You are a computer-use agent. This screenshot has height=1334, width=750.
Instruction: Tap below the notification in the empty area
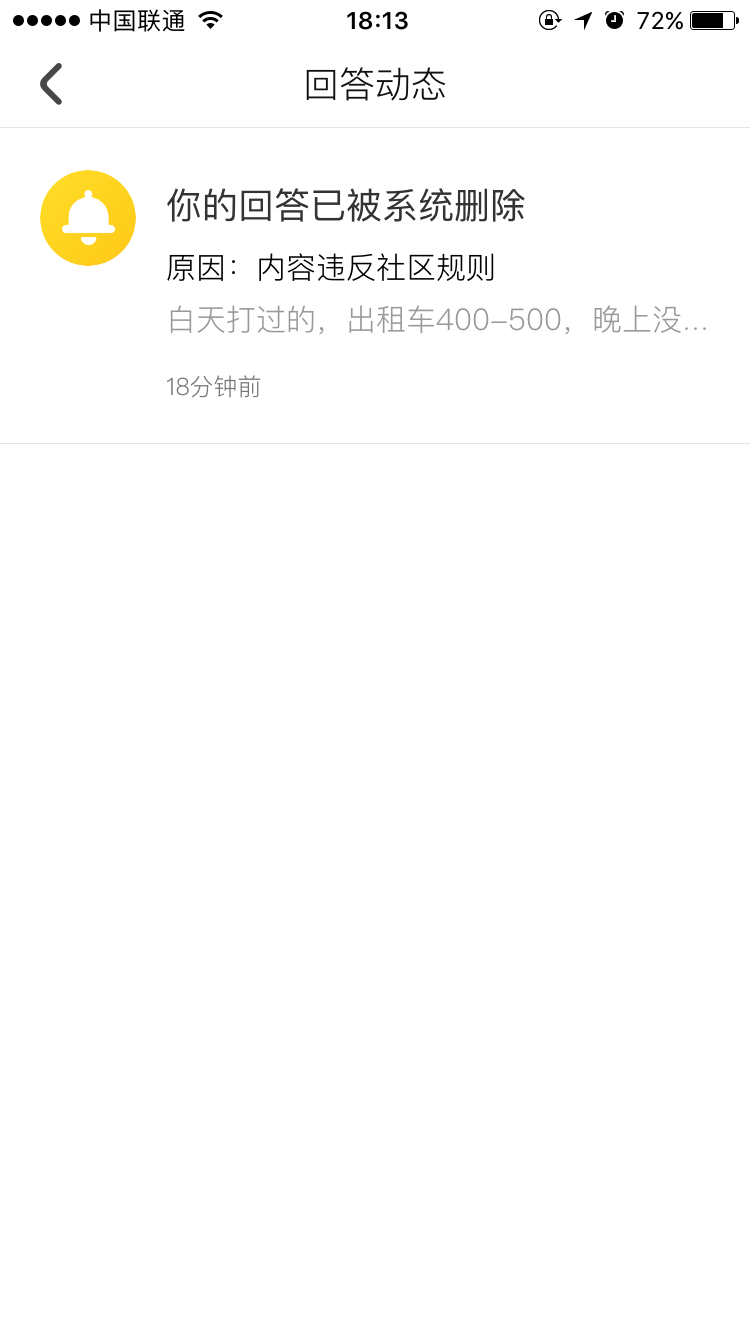[x=375, y=700]
